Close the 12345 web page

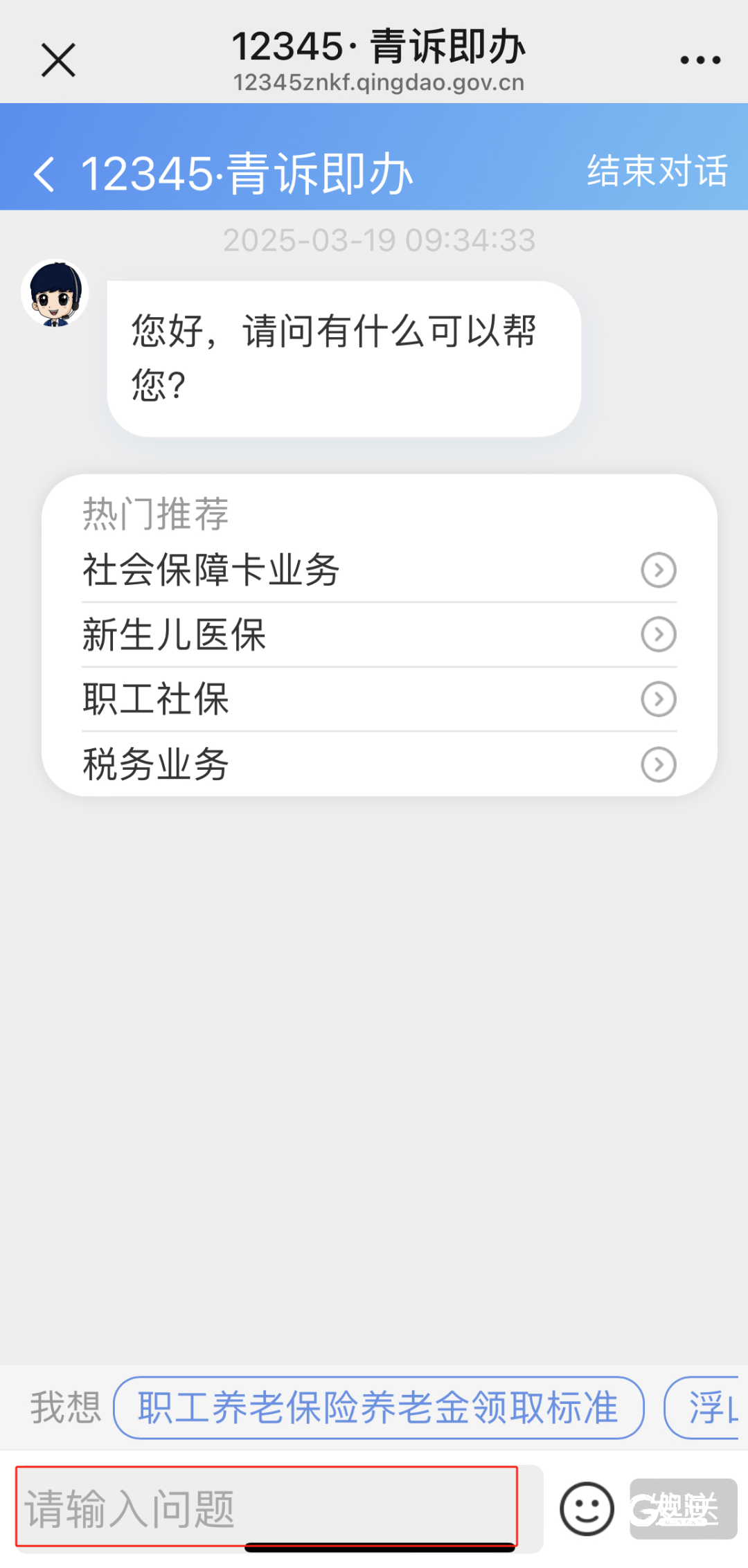click(x=58, y=60)
